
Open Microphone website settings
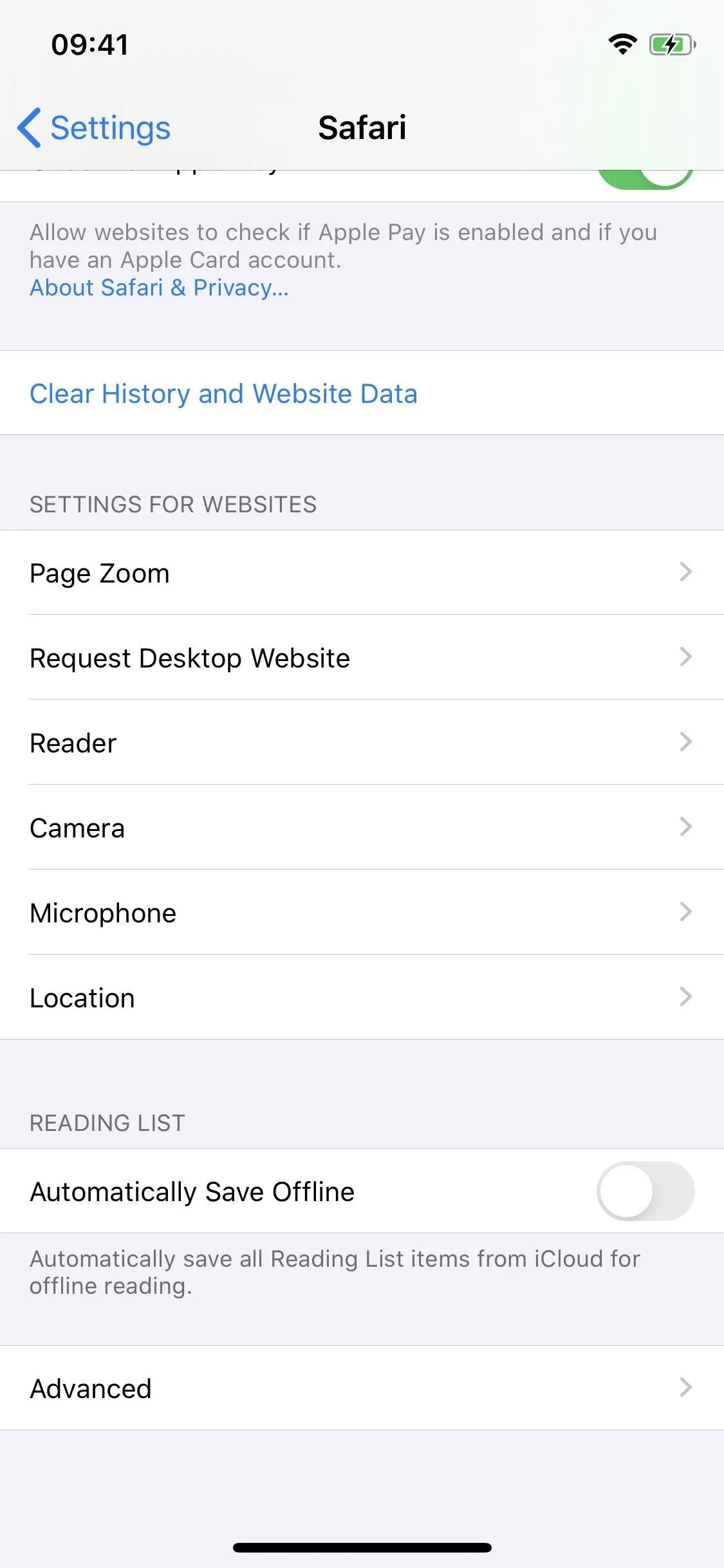point(362,913)
